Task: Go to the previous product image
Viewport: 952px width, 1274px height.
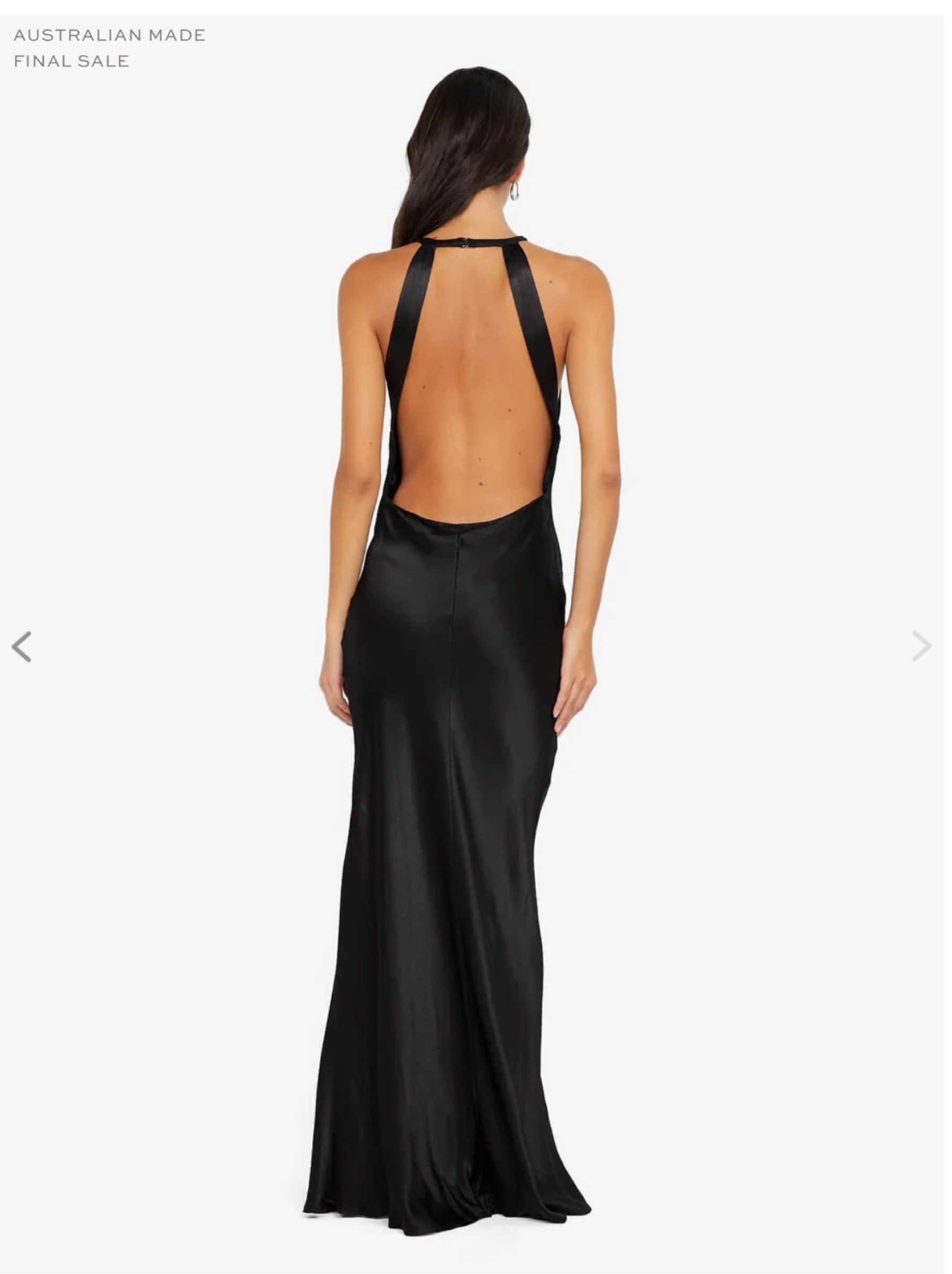Action: tap(21, 647)
